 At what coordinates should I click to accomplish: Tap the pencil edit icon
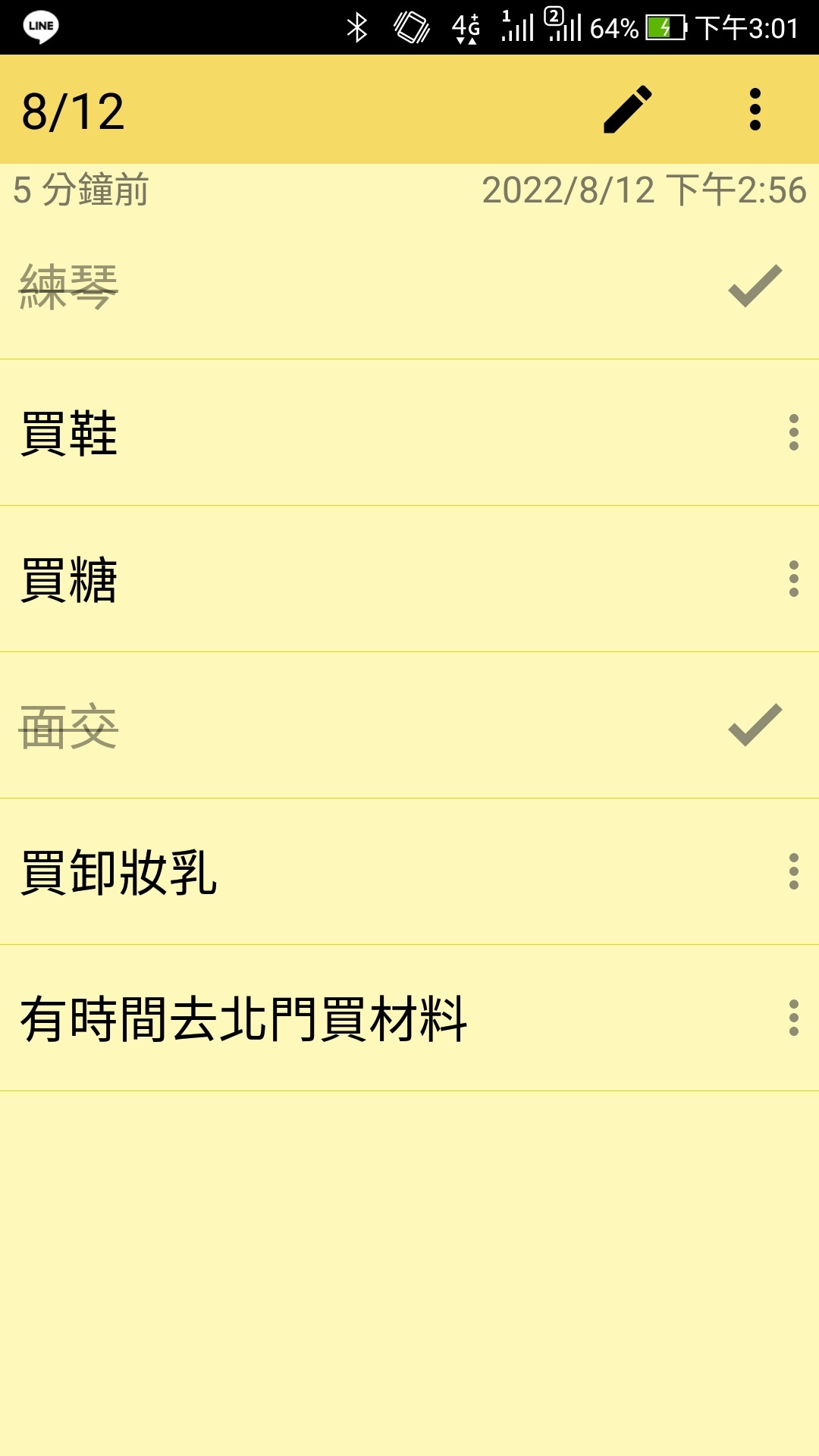pos(628,110)
